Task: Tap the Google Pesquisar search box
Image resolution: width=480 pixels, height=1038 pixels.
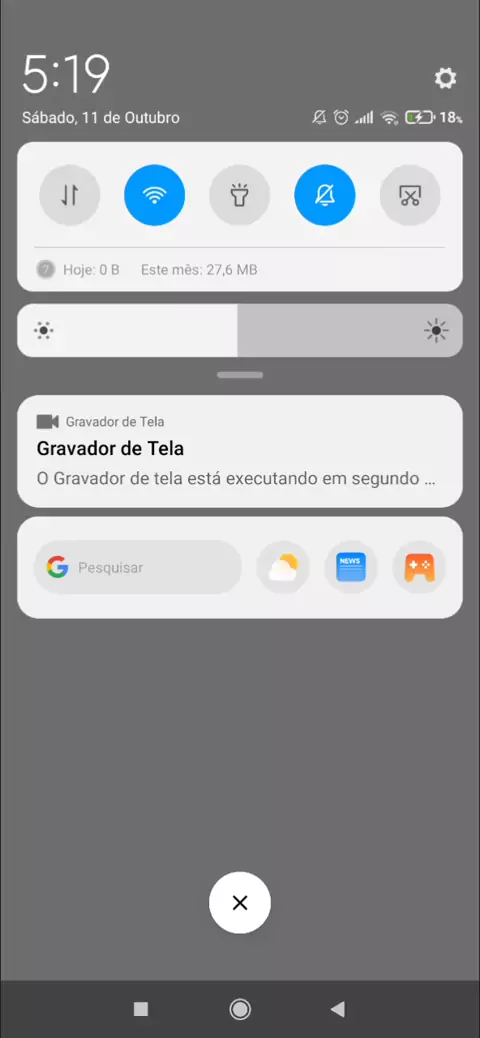Action: pyautogui.click(x=138, y=567)
